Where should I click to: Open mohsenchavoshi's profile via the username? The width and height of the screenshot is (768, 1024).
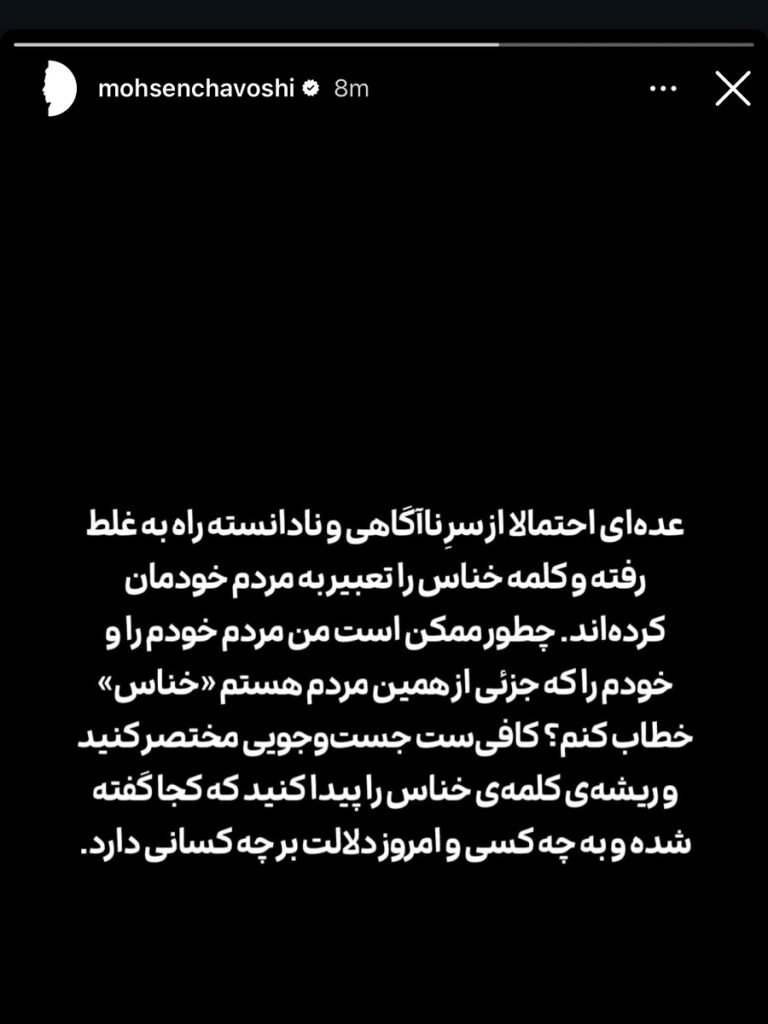pyautogui.click(x=197, y=88)
